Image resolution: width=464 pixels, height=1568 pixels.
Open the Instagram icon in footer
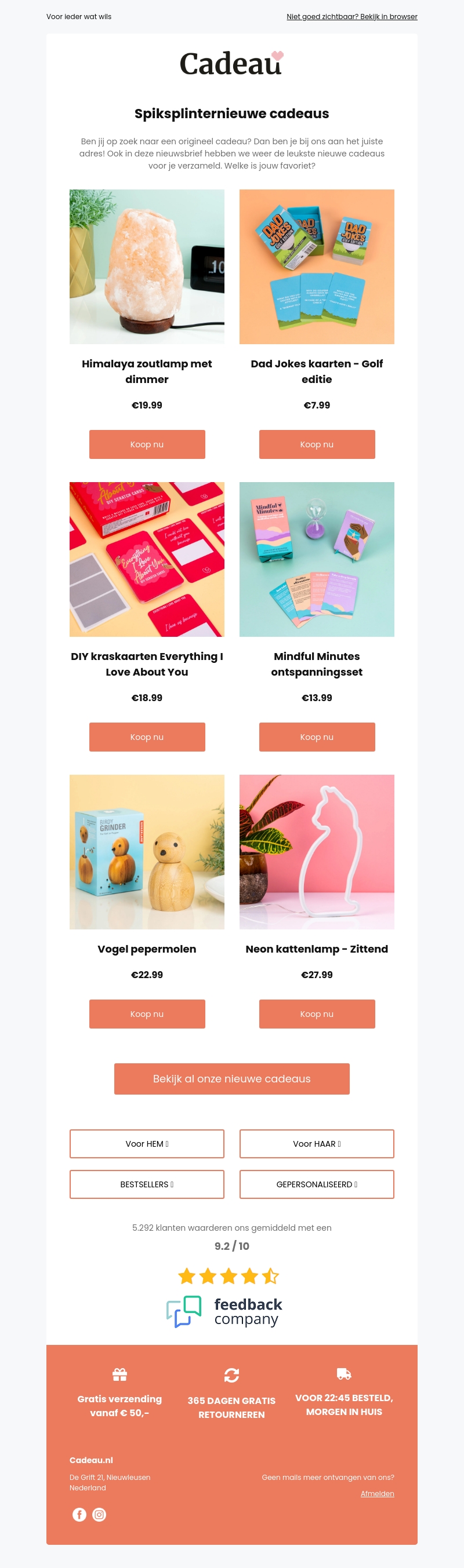(99, 1515)
